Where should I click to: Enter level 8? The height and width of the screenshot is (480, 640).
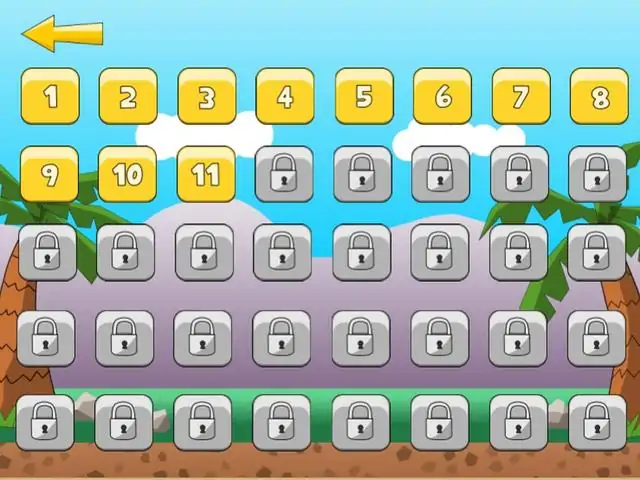[x=599, y=97]
